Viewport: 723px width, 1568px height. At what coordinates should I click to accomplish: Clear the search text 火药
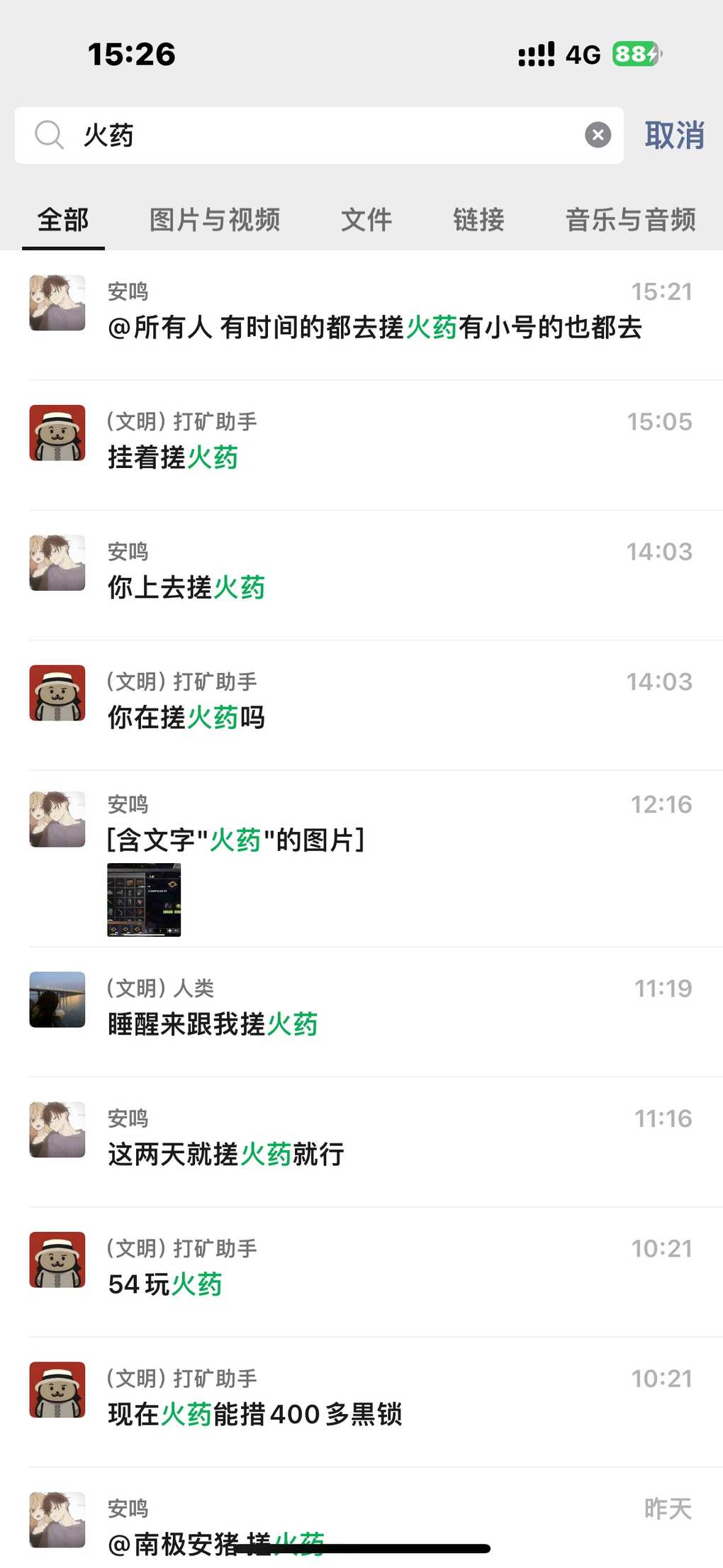pos(598,135)
